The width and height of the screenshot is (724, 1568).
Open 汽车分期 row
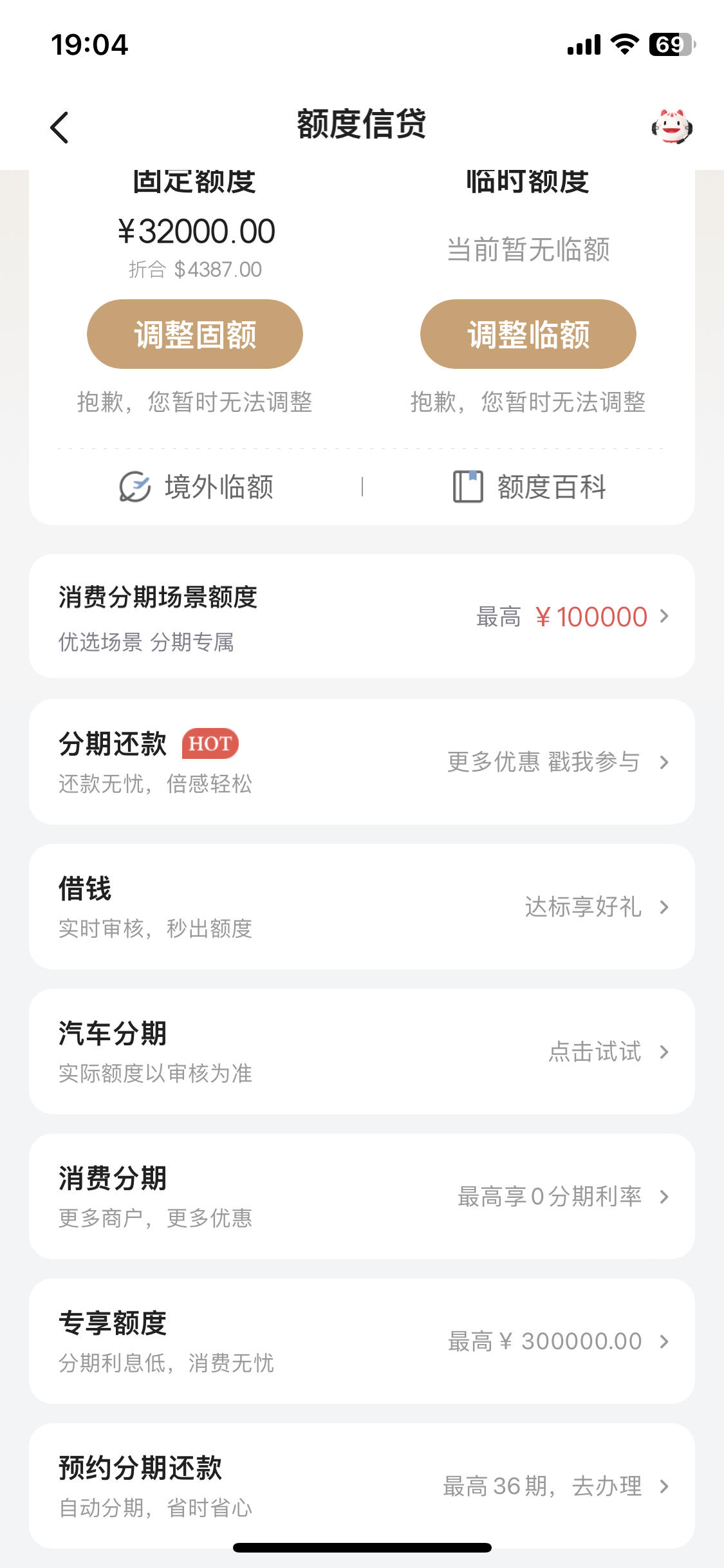(x=362, y=1051)
